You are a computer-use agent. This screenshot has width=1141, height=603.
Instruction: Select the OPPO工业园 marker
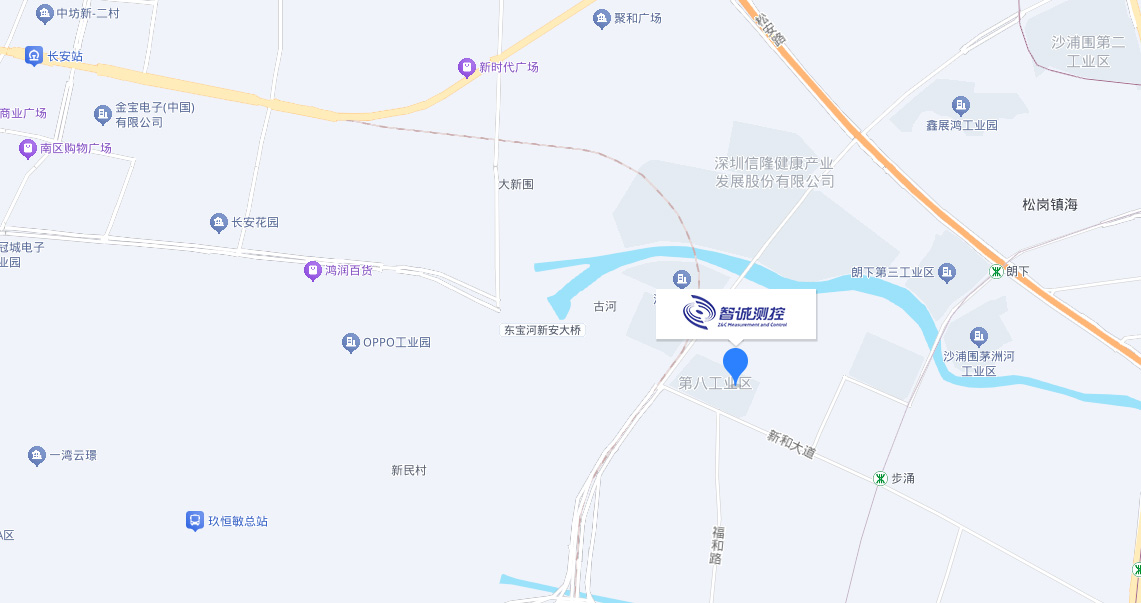[351, 343]
